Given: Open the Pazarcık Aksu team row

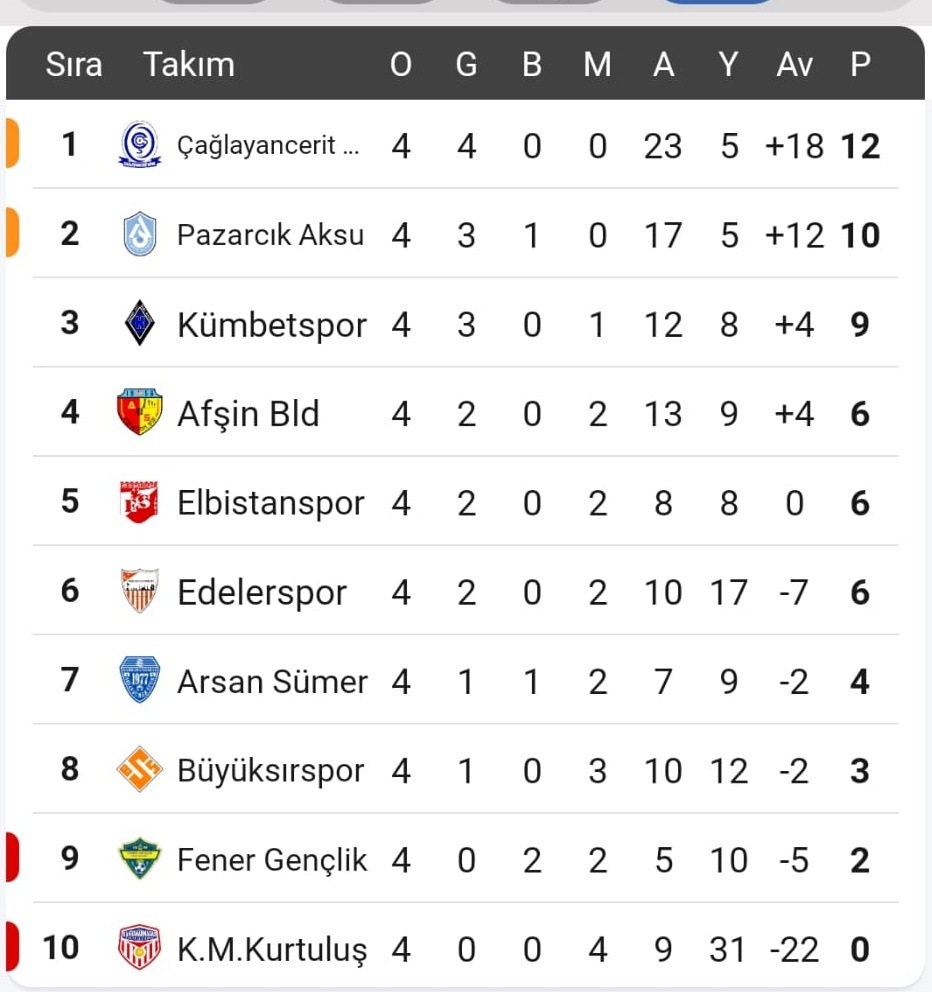Looking at the screenshot, I should [270, 236].
